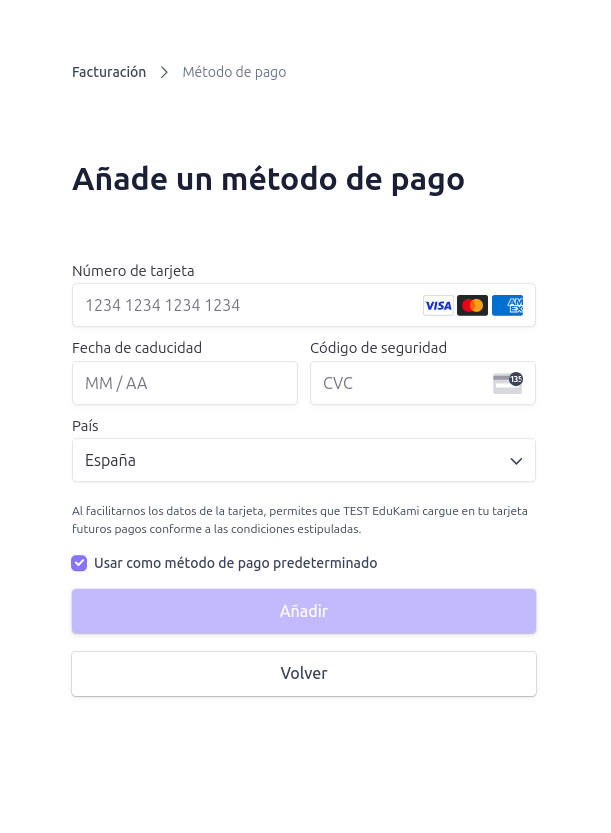This screenshot has width=611, height=833.
Task: Uncheck Usar como método de pago predeterminado
Action: tap(80, 563)
